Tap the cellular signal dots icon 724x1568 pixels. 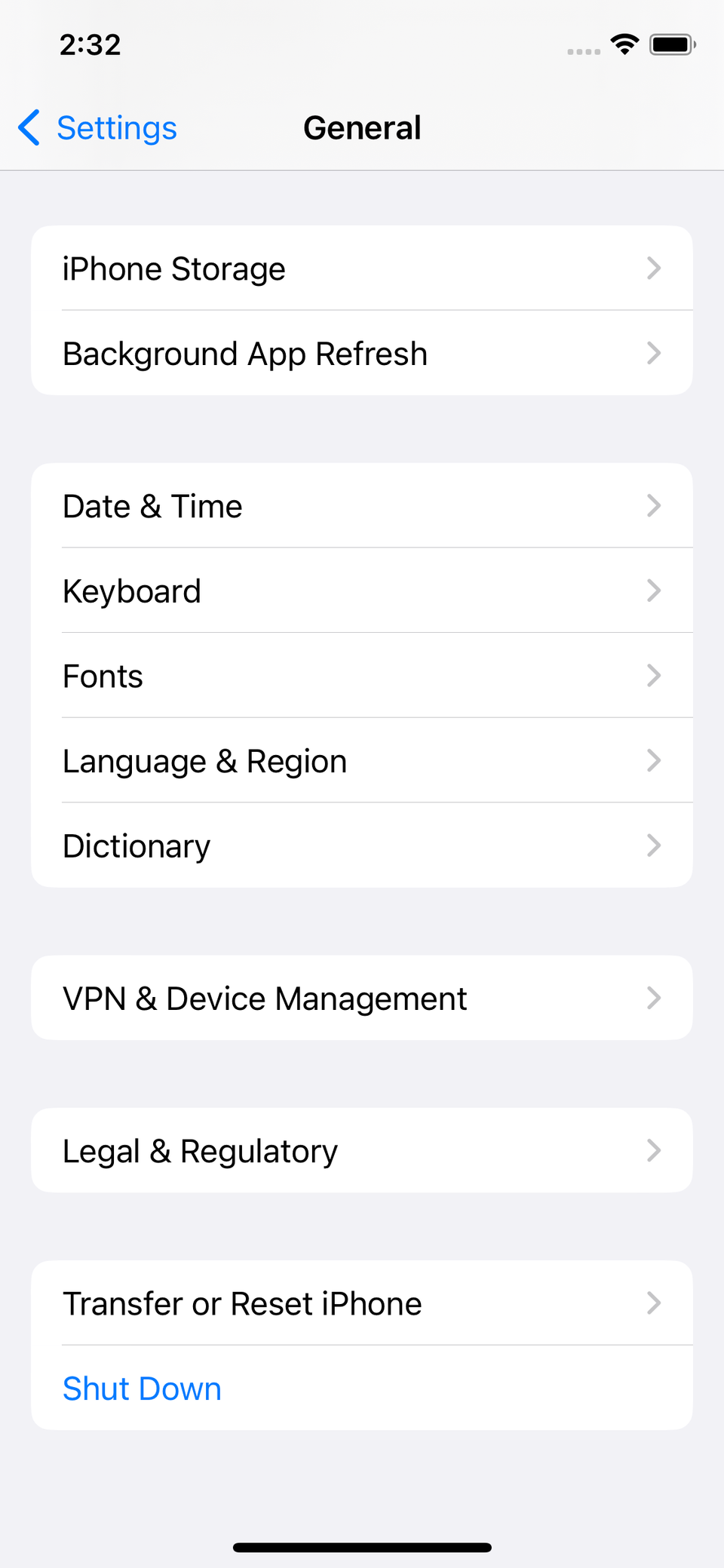(x=582, y=50)
